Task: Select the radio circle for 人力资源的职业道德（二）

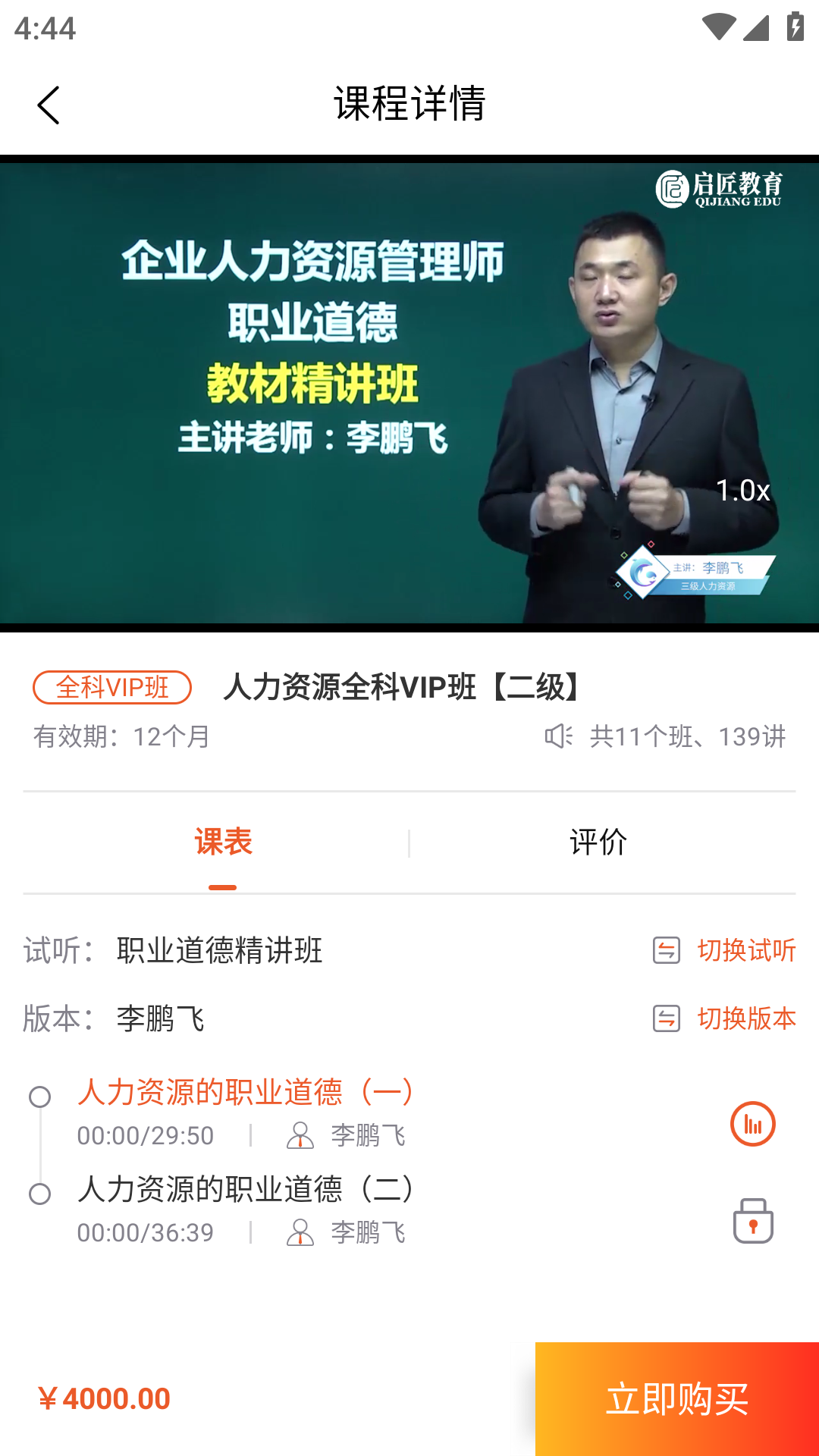Action: click(x=39, y=1193)
